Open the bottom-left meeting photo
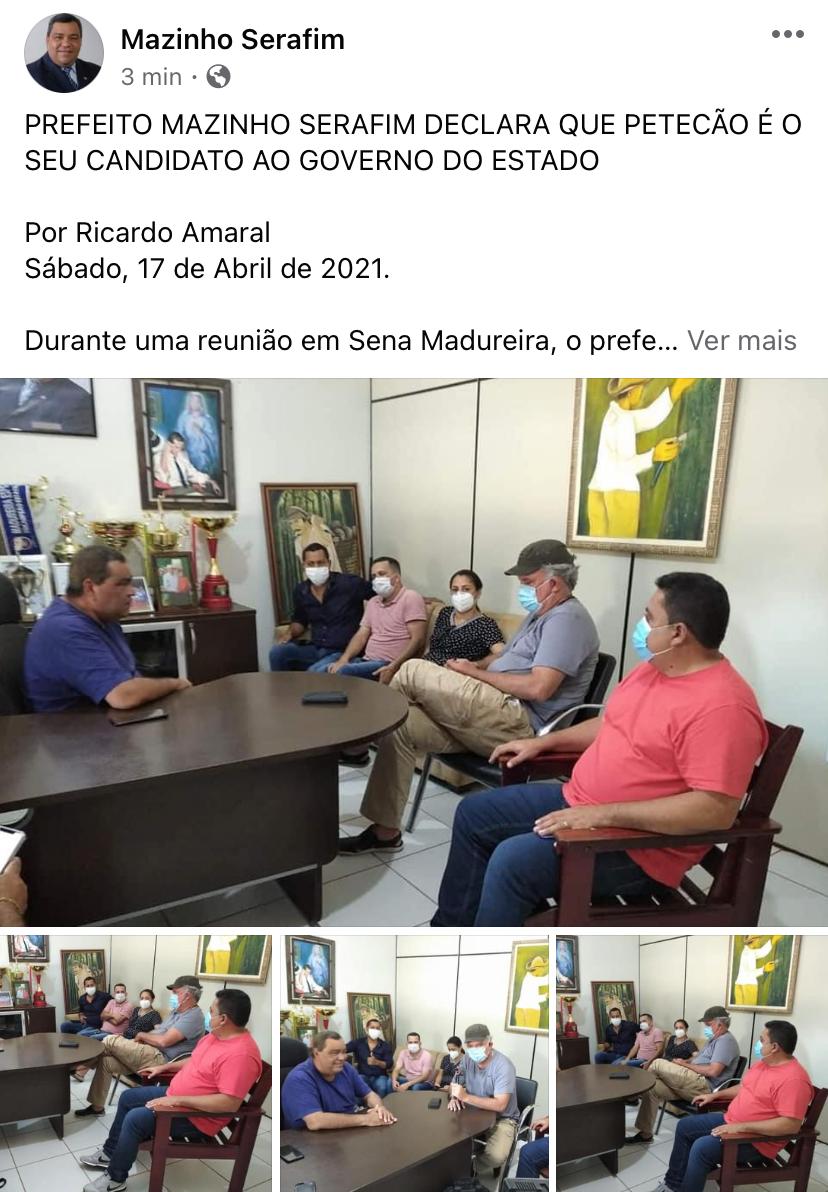 tap(136, 1062)
